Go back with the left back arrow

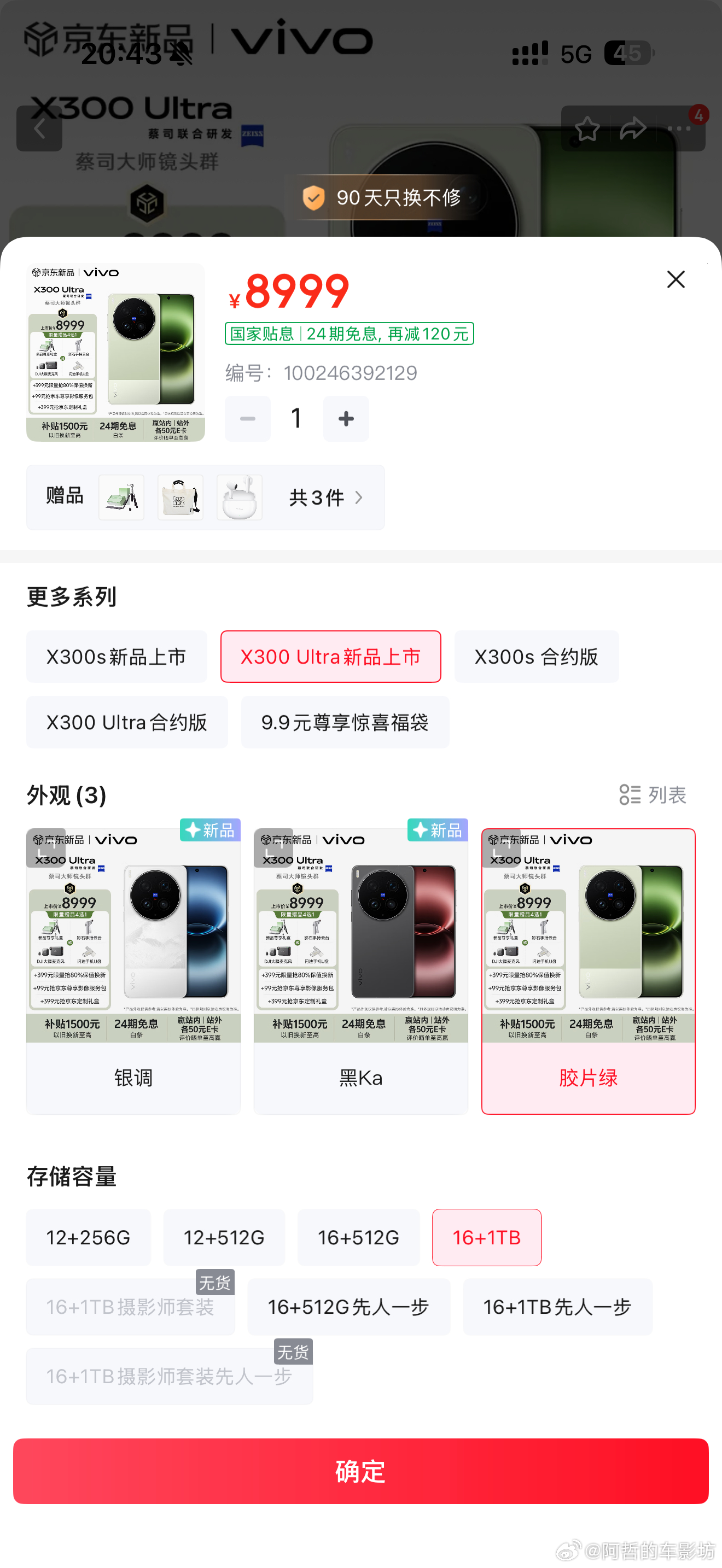coord(40,128)
